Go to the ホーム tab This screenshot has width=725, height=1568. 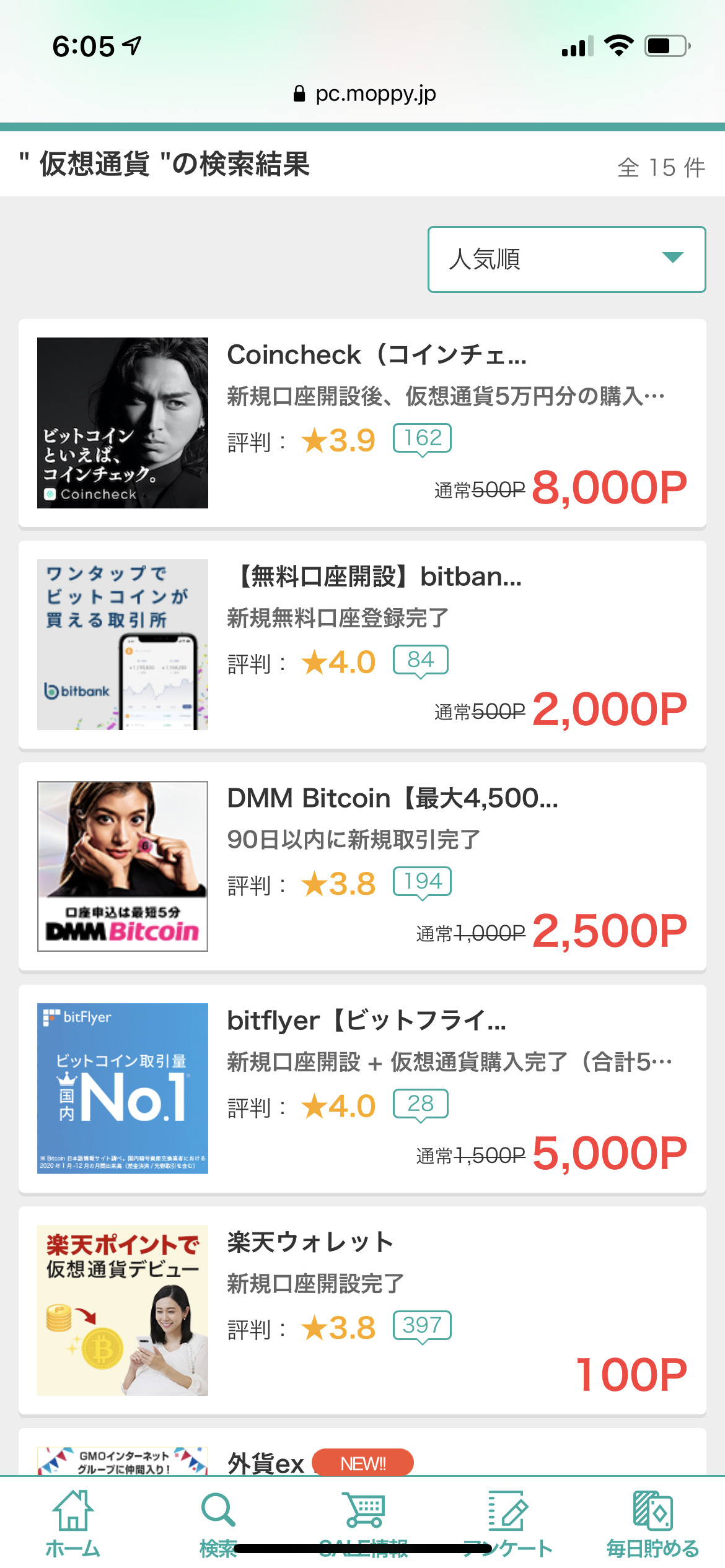72,1523
